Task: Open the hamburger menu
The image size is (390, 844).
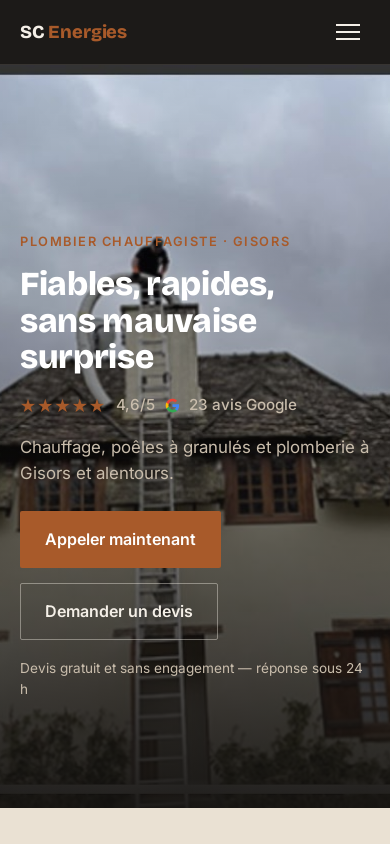Action: pos(348,32)
